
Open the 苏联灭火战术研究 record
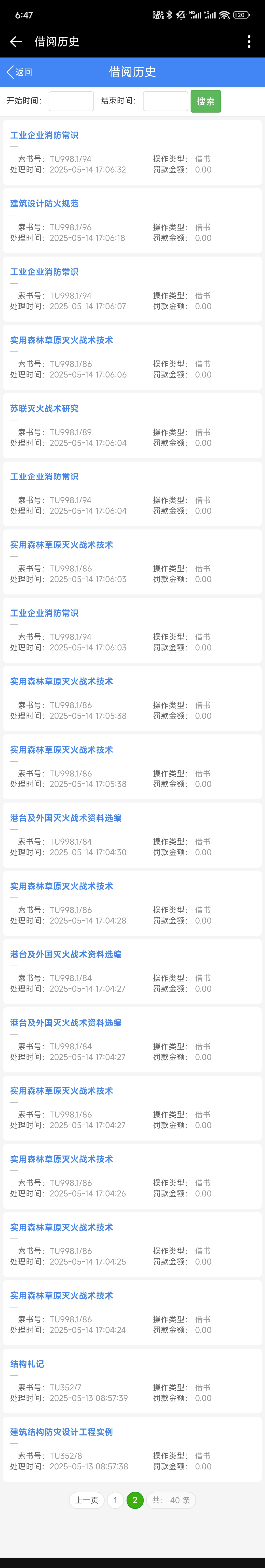(44, 408)
